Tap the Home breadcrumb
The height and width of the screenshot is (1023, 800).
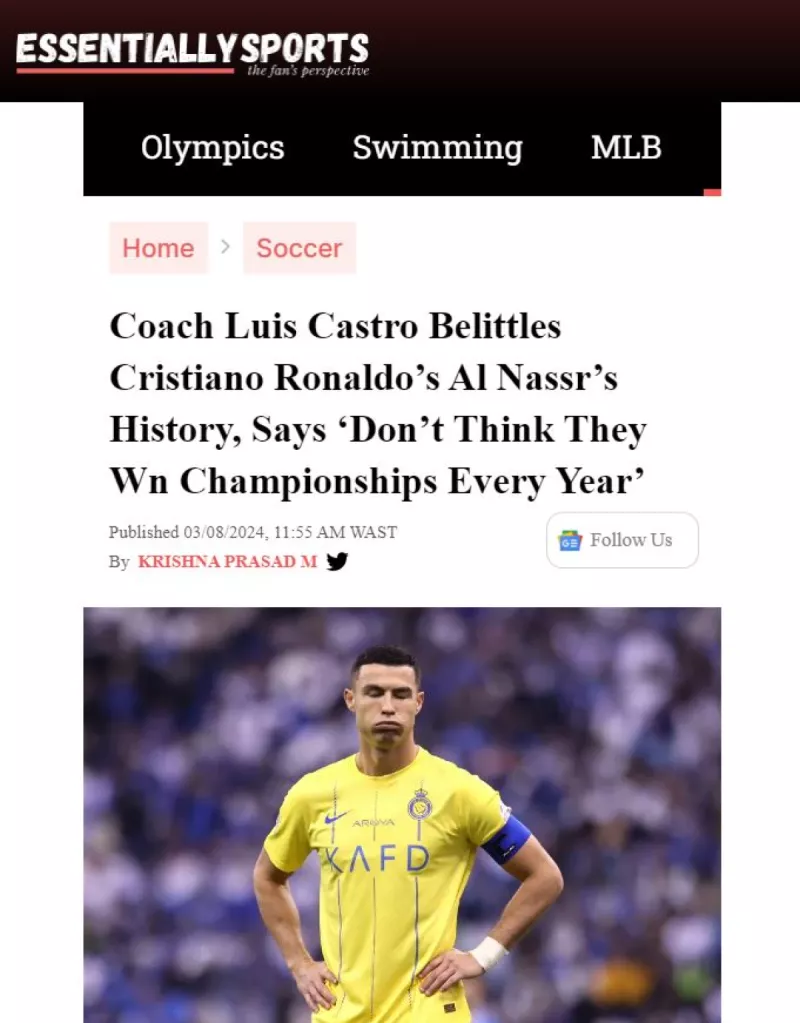pyautogui.click(x=158, y=248)
